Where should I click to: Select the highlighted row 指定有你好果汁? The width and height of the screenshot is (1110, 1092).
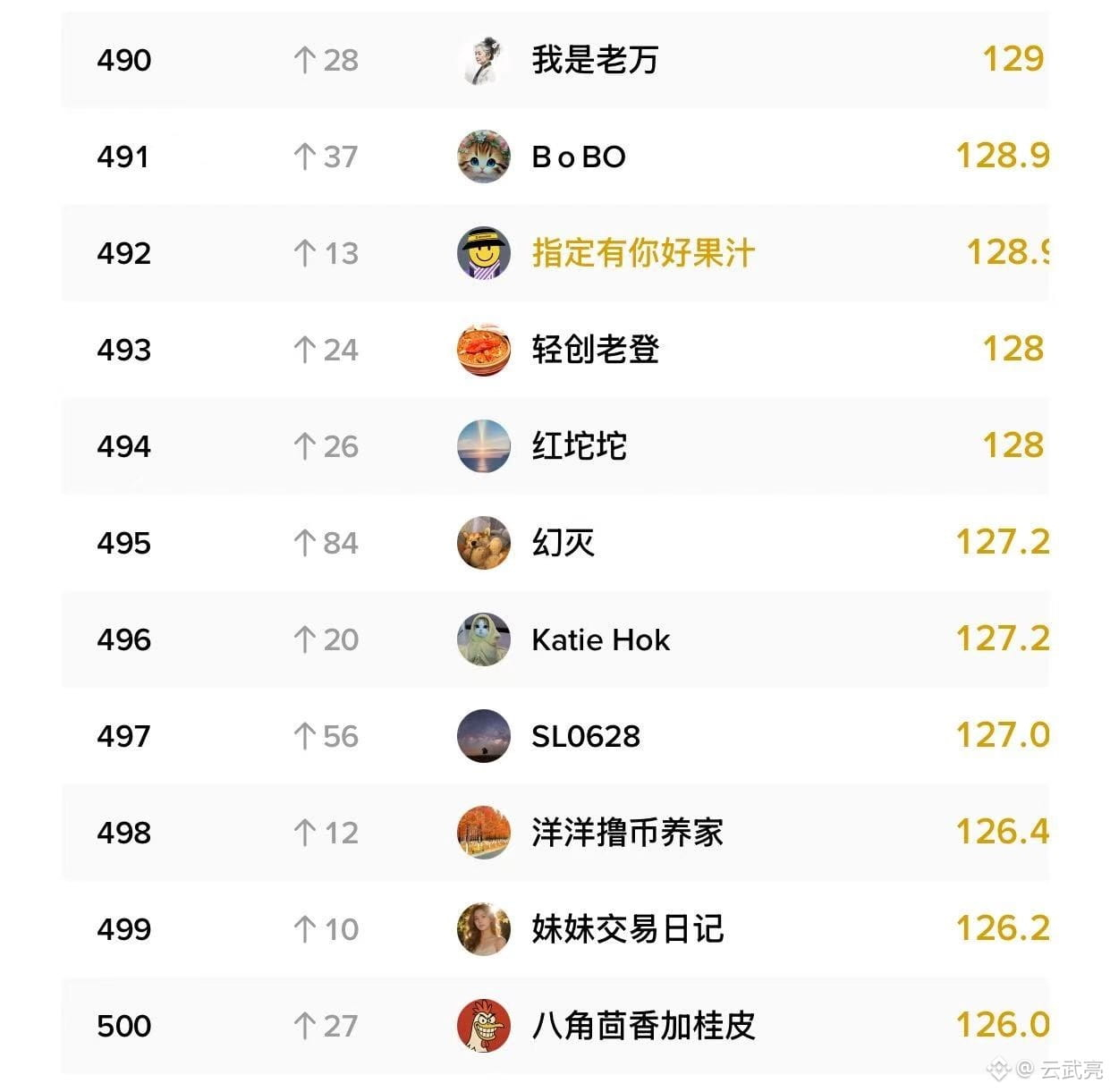point(555,253)
